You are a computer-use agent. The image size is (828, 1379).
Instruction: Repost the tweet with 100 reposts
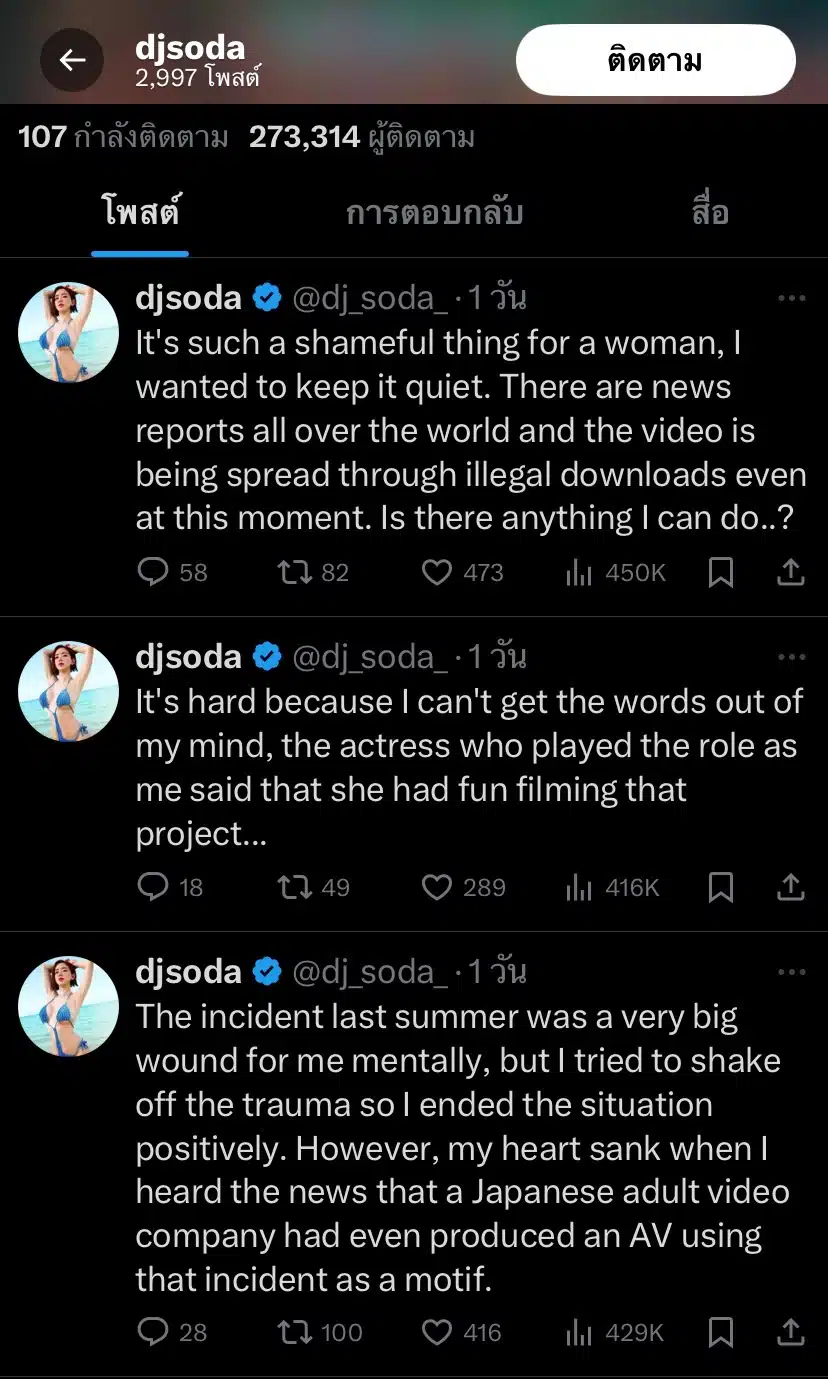click(295, 1332)
